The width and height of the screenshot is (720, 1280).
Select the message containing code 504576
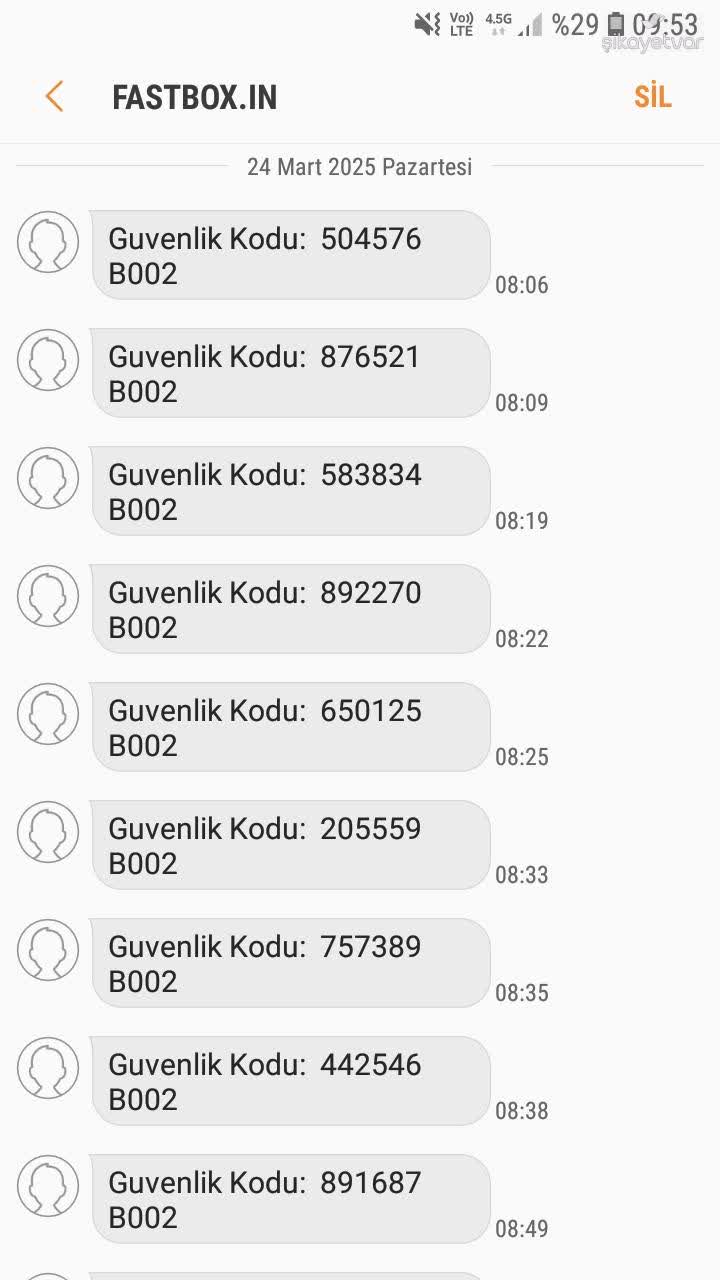(x=289, y=255)
